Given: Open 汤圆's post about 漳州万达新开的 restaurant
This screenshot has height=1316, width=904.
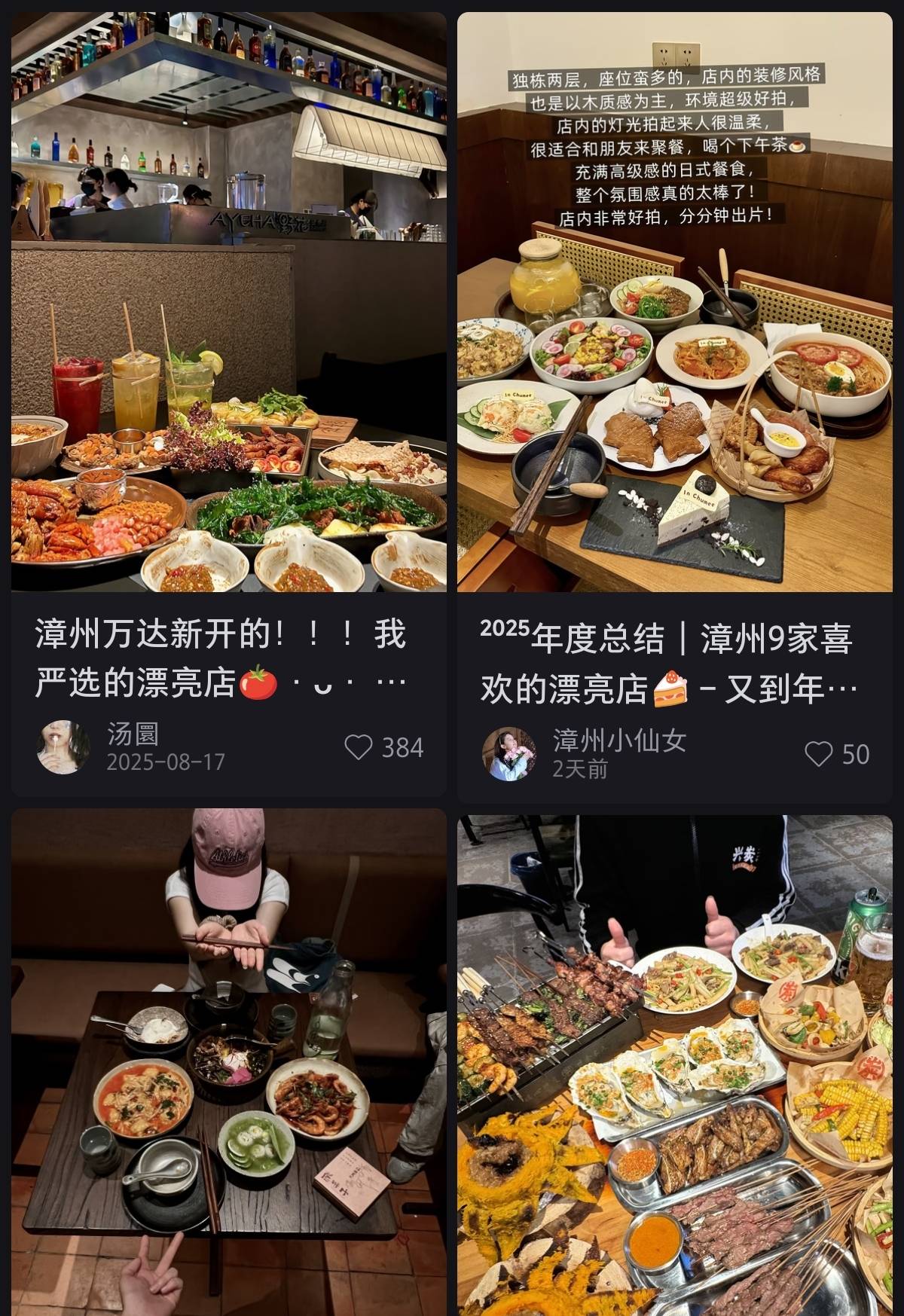Looking at the screenshot, I should tap(228, 301).
